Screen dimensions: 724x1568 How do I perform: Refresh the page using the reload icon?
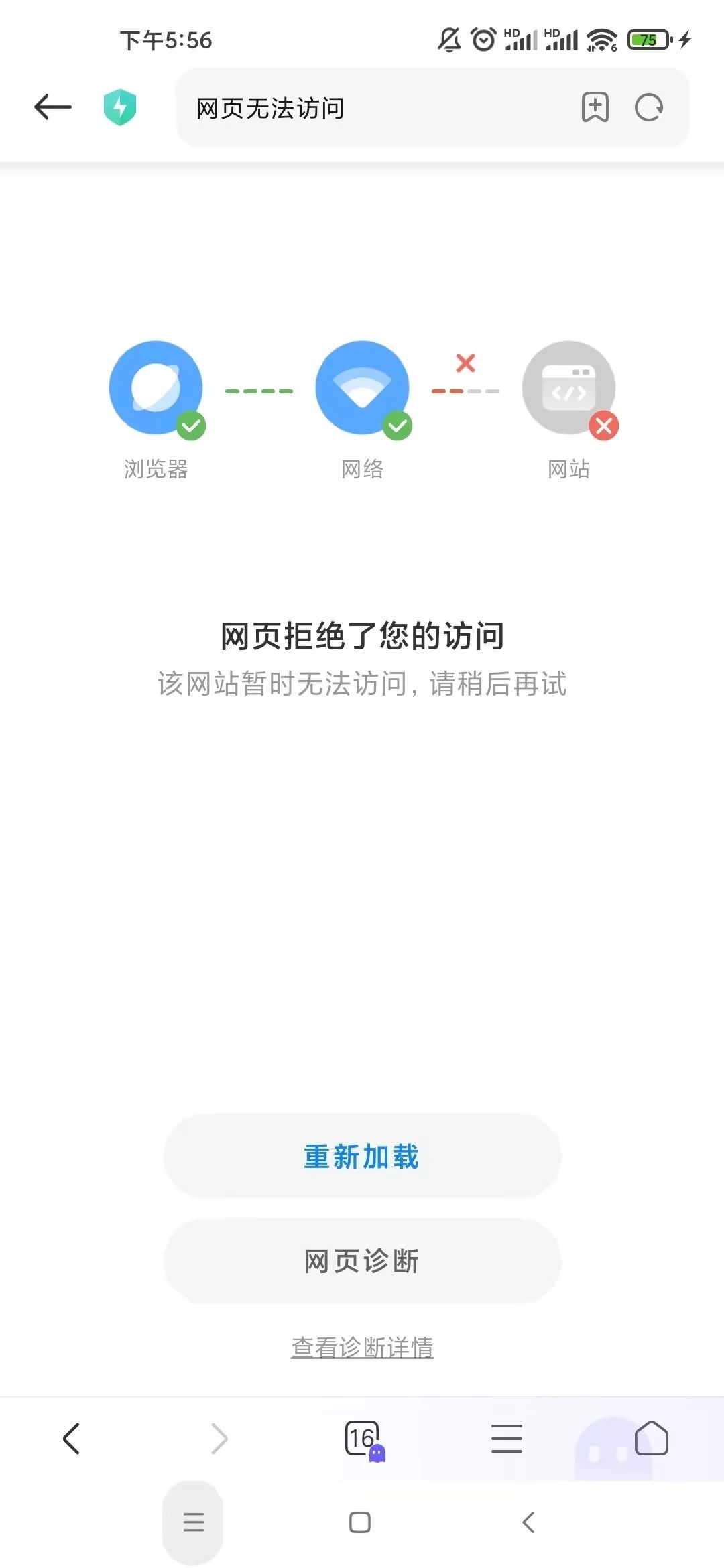click(648, 107)
